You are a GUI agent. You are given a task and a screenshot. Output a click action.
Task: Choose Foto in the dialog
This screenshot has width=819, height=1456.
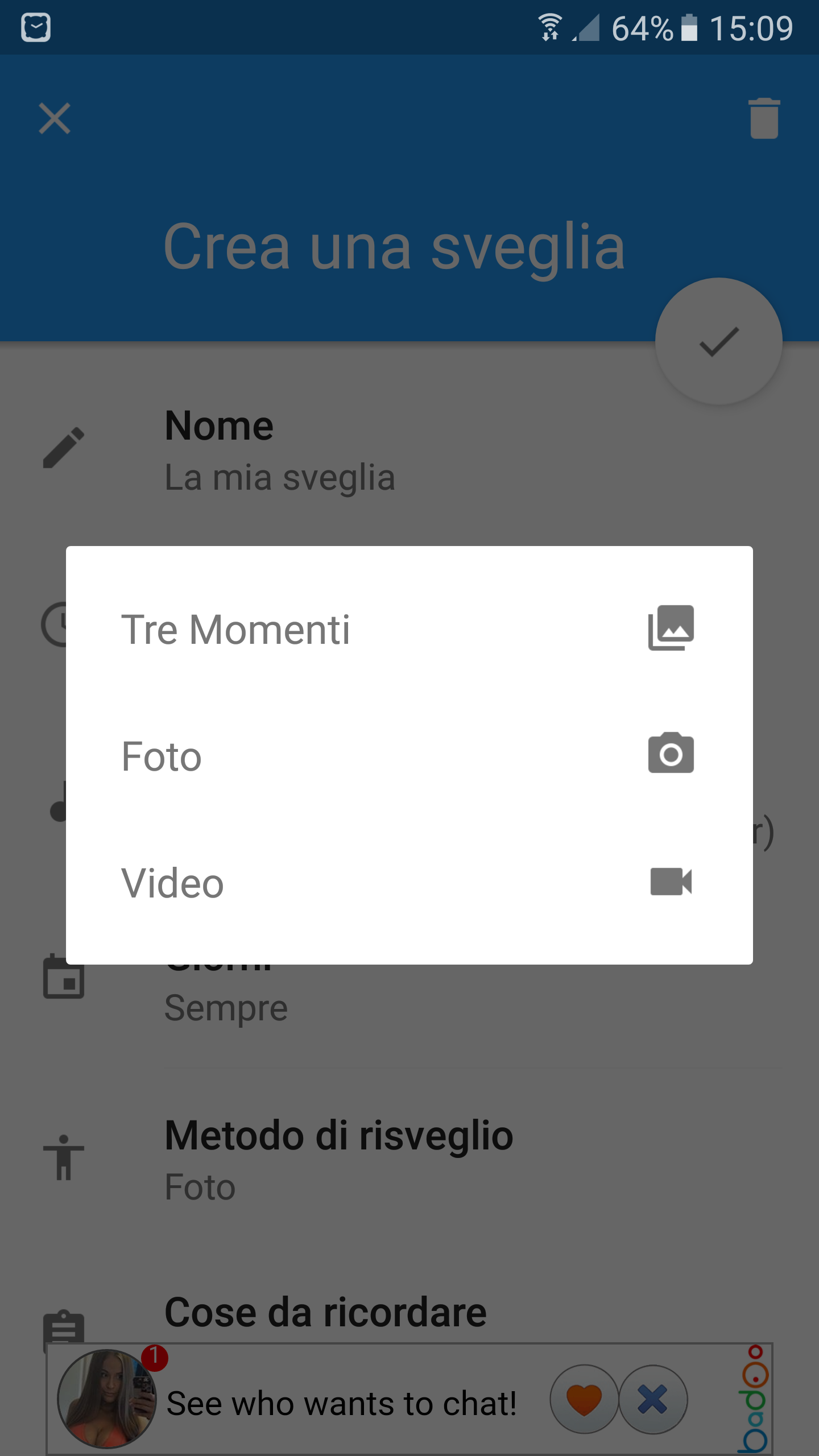coord(409,756)
